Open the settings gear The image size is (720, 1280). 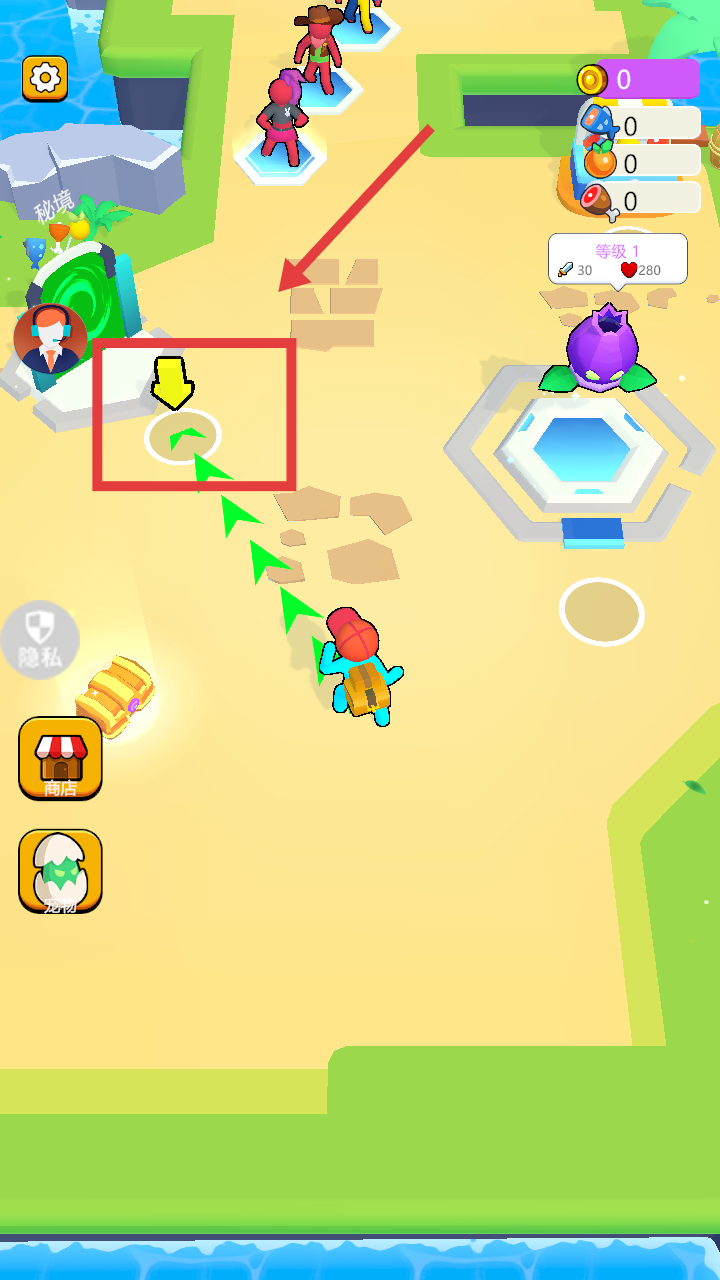coord(45,78)
